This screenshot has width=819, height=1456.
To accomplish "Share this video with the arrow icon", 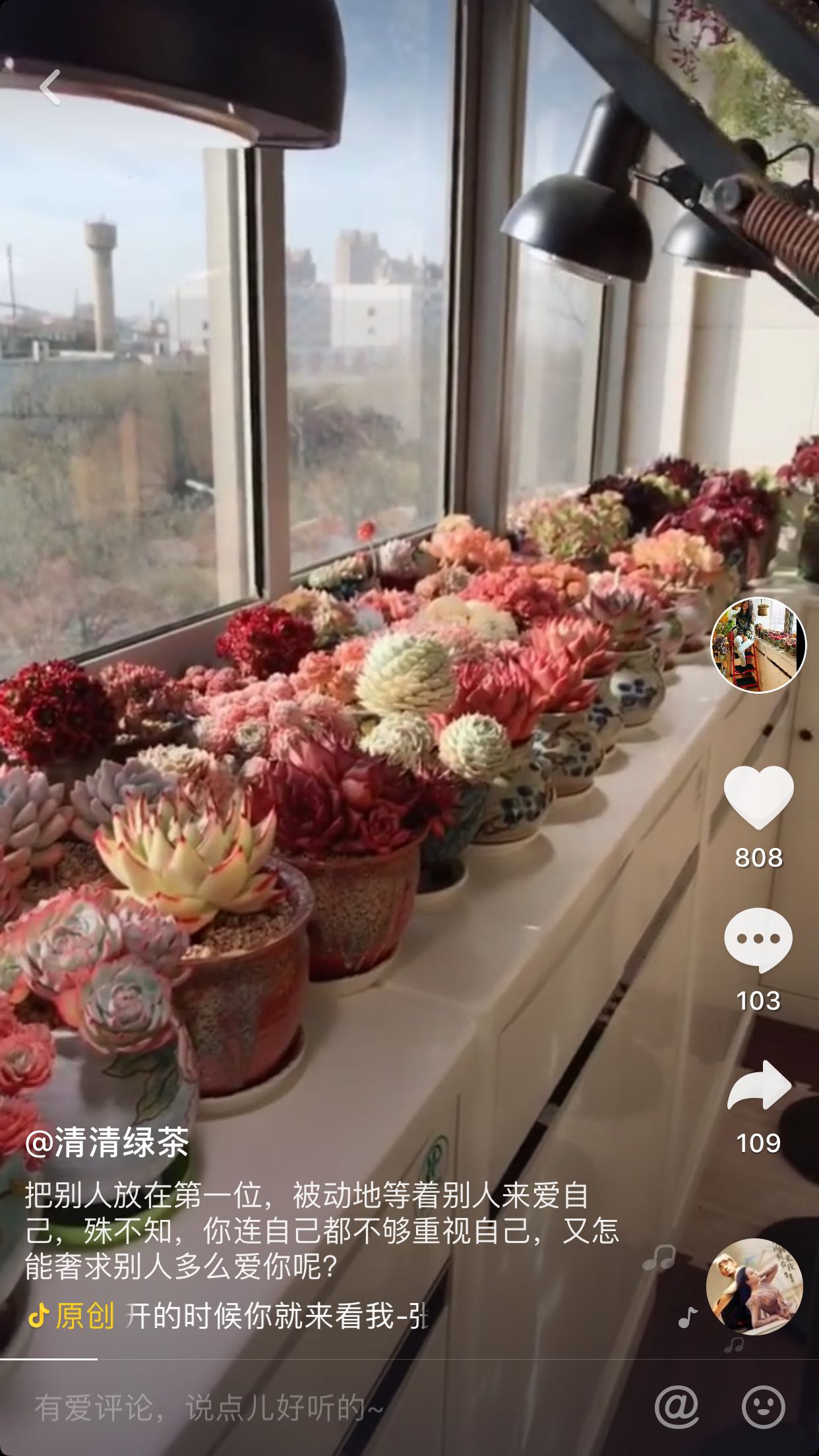I will (758, 1085).
